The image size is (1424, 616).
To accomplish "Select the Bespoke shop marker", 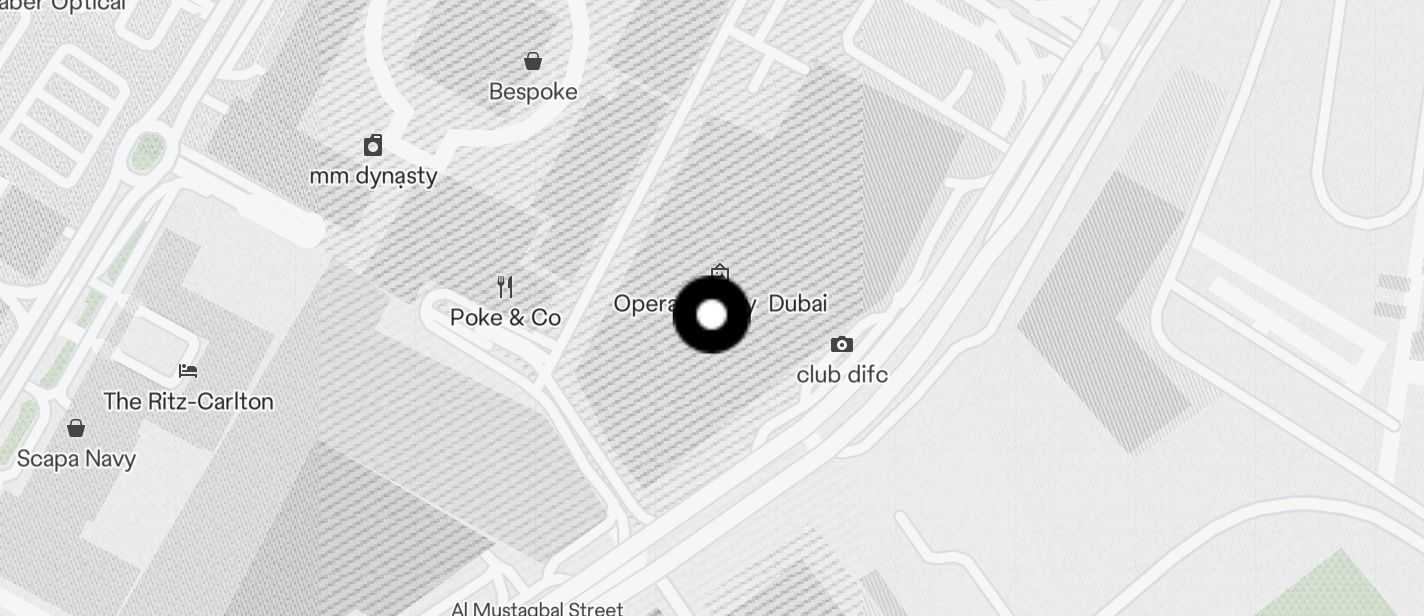I will coord(533,62).
